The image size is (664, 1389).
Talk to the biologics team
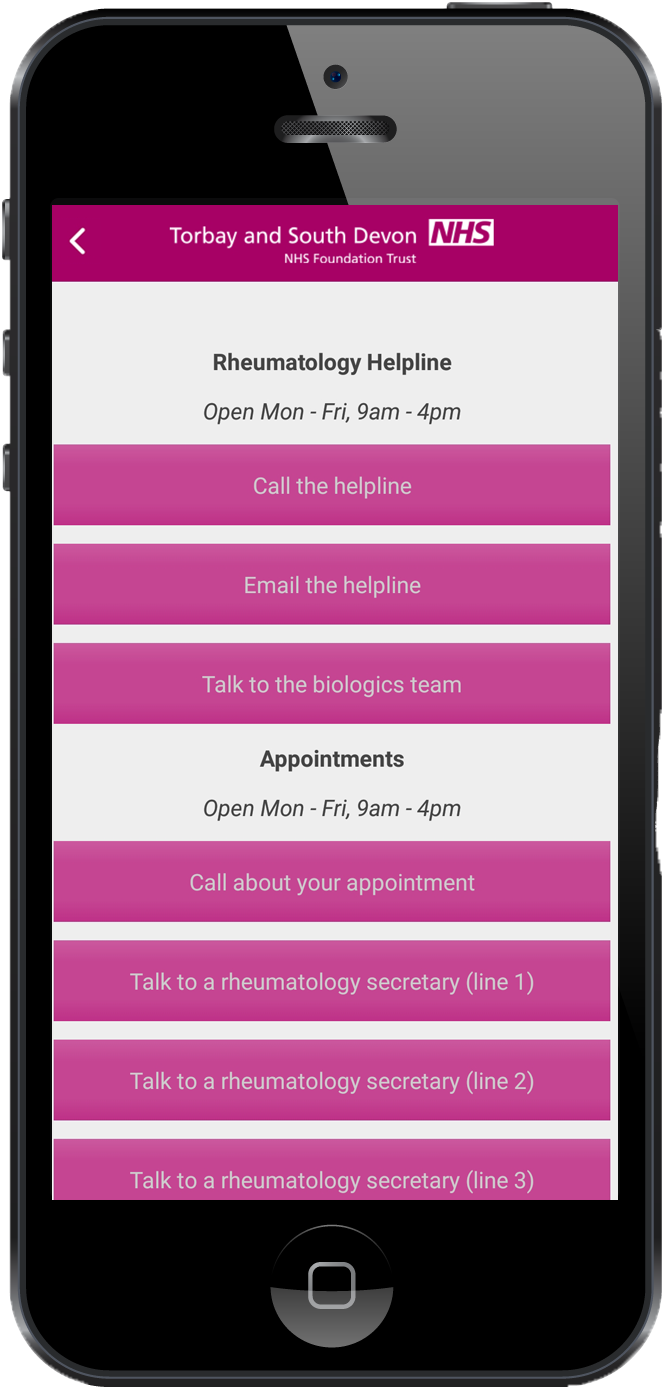click(331, 684)
